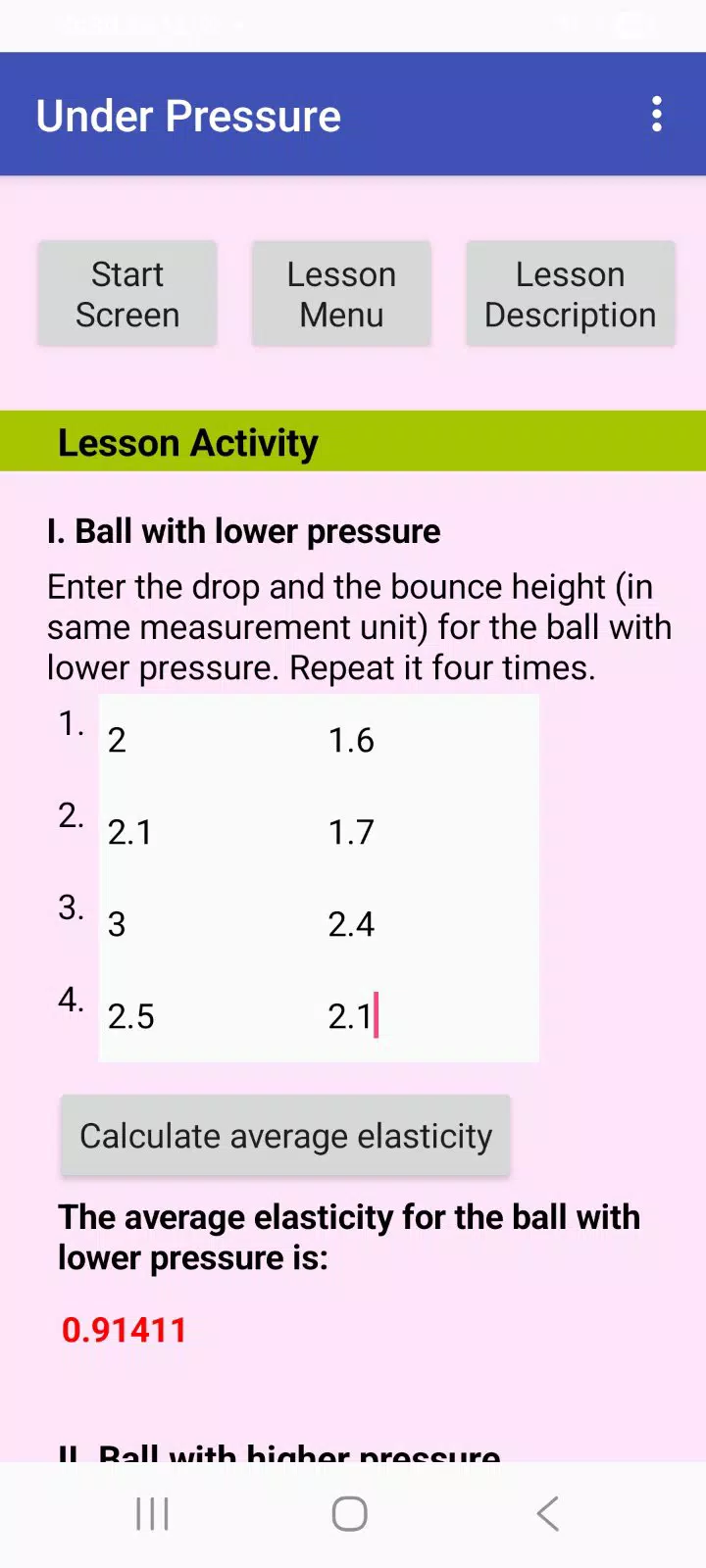Open recent apps from navigation bar
The image size is (706, 1568).
click(152, 1514)
